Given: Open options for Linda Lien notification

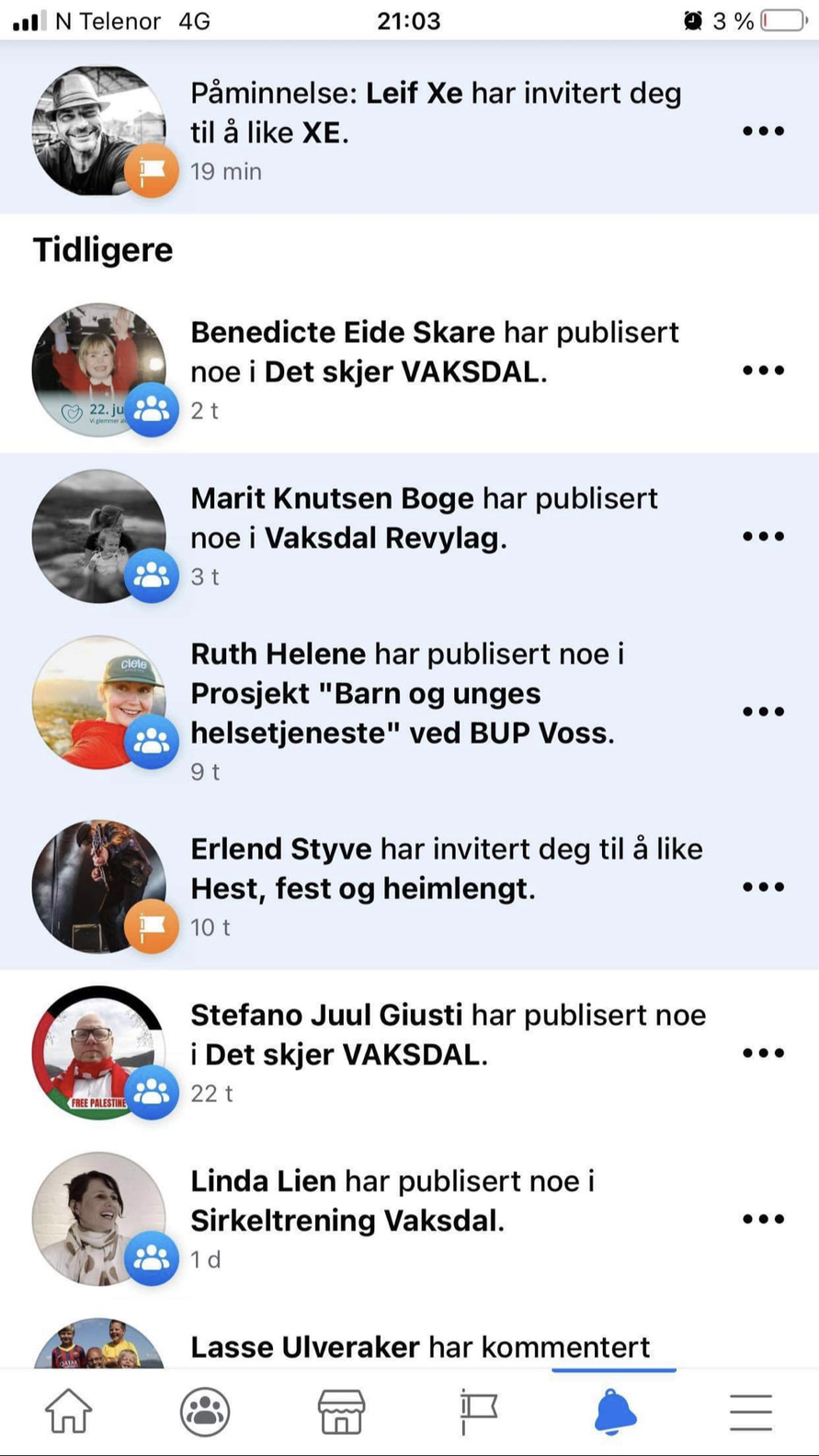Looking at the screenshot, I should pyautogui.click(x=763, y=1220).
